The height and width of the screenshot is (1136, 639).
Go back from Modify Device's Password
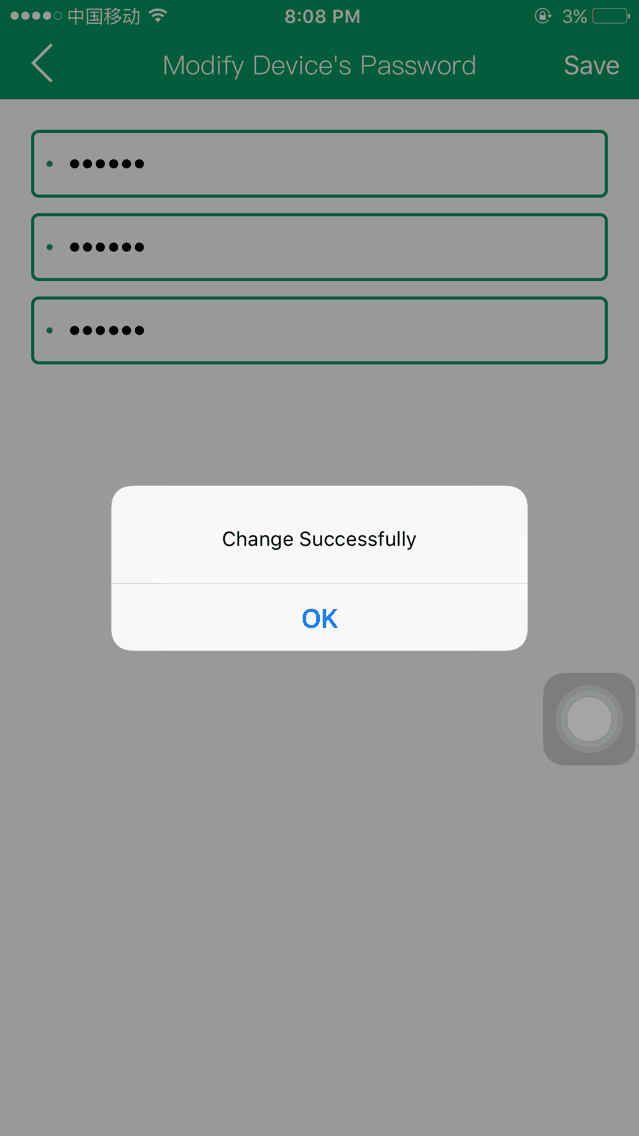[42, 64]
